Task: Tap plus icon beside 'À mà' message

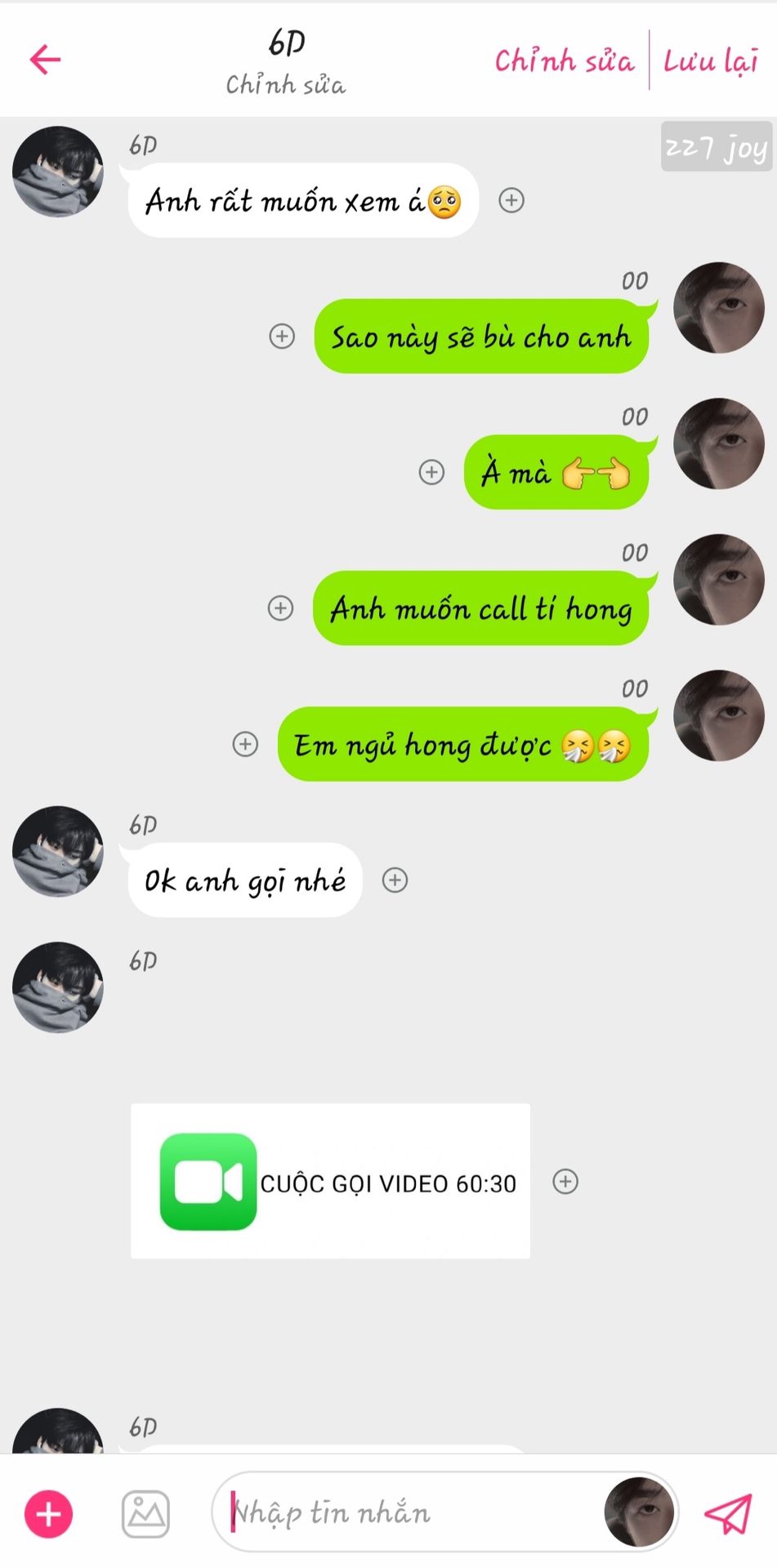Action: click(x=431, y=472)
